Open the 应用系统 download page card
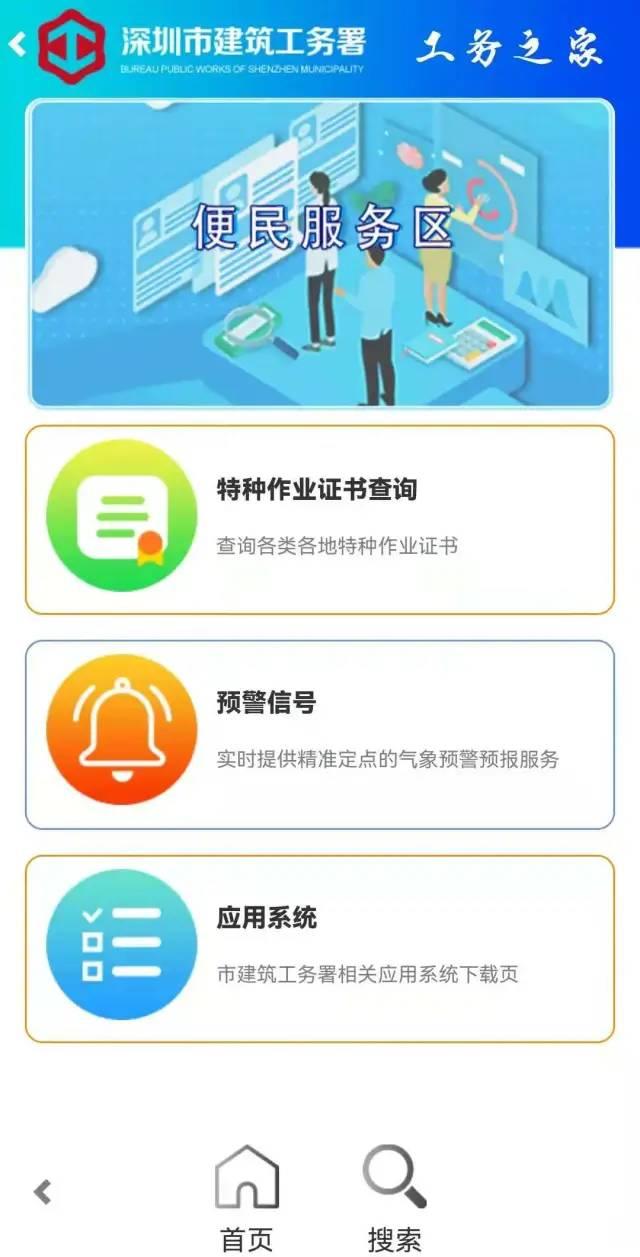The width and height of the screenshot is (640, 1257). point(320,948)
